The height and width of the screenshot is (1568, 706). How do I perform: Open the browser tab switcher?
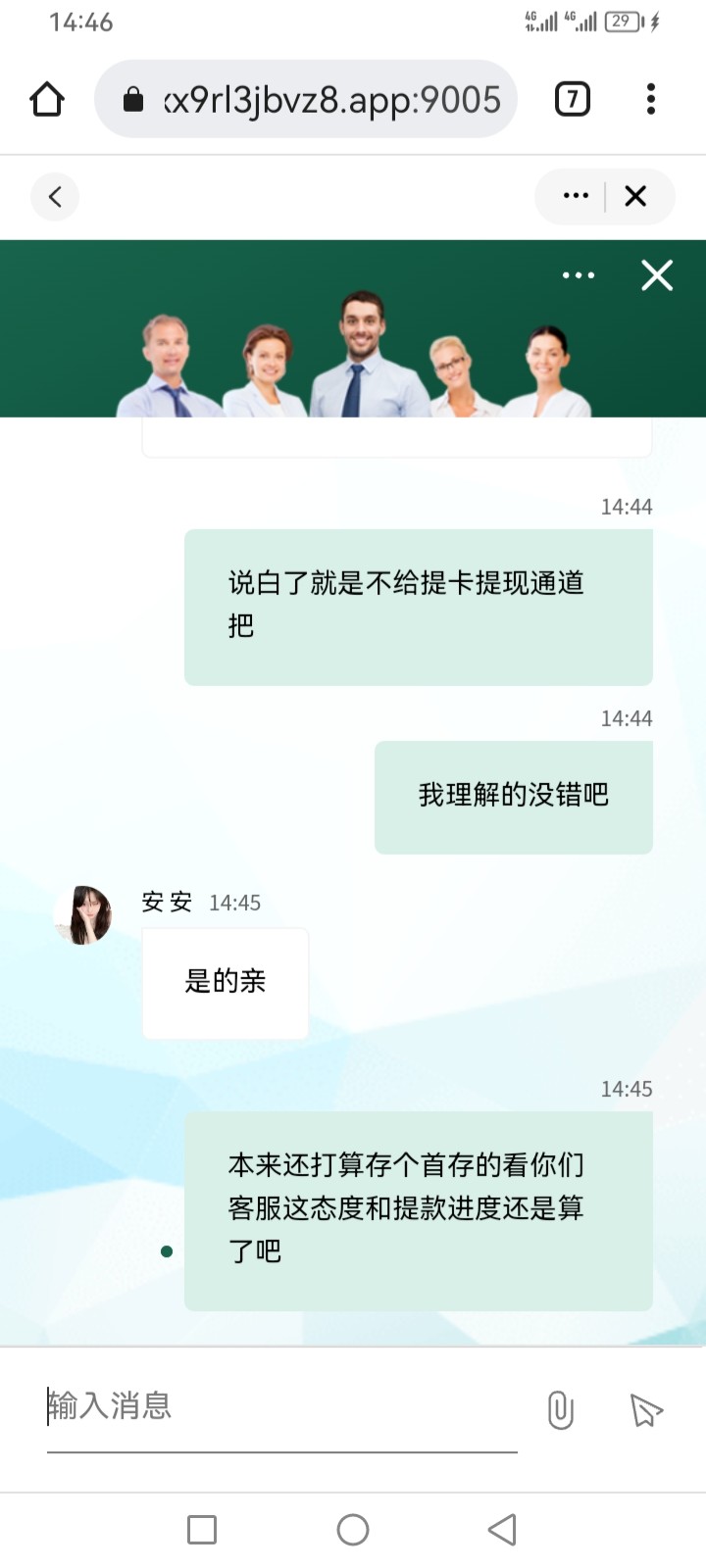[x=573, y=99]
